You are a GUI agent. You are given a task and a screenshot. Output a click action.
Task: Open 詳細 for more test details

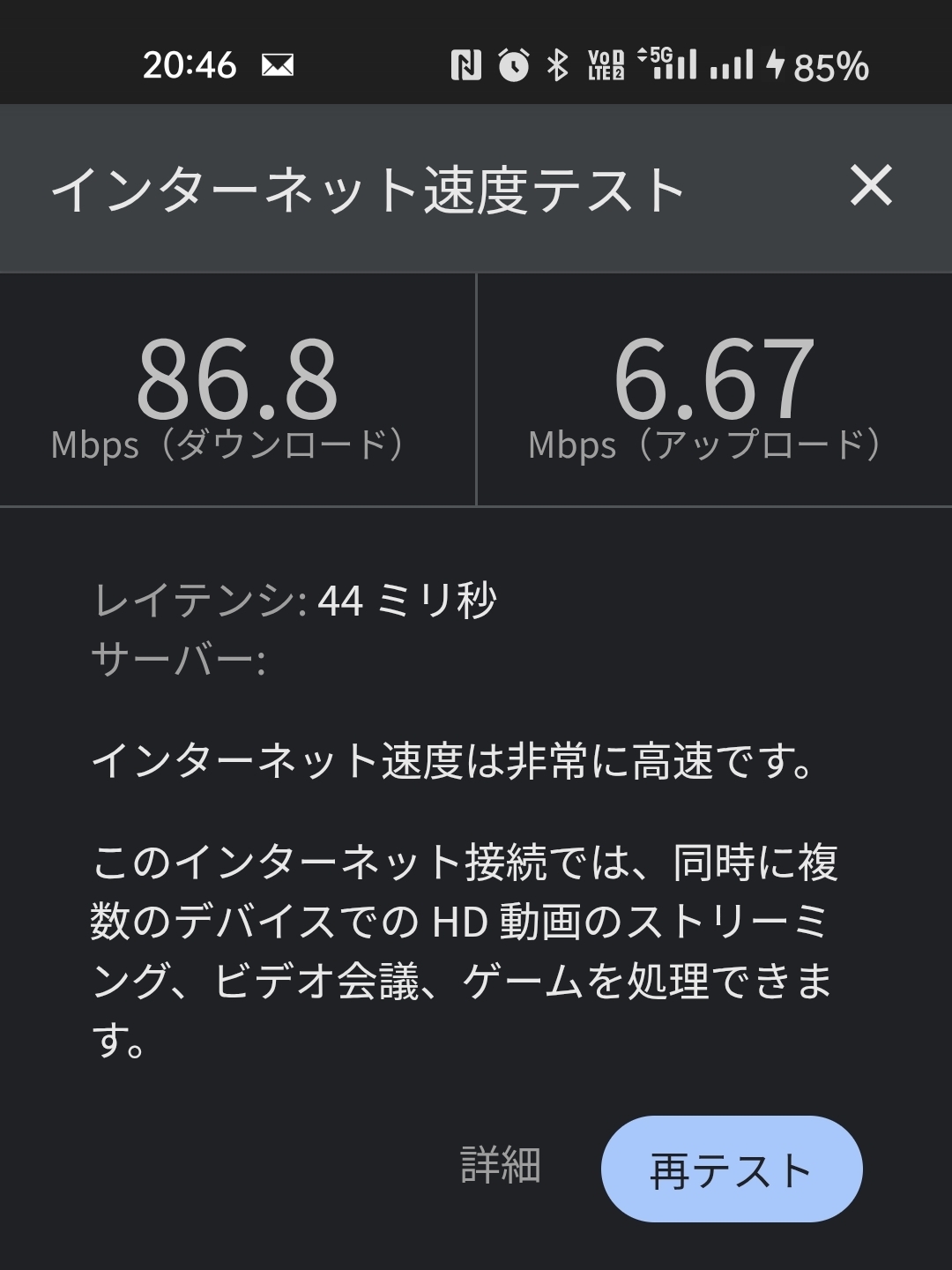pyautogui.click(x=500, y=1165)
